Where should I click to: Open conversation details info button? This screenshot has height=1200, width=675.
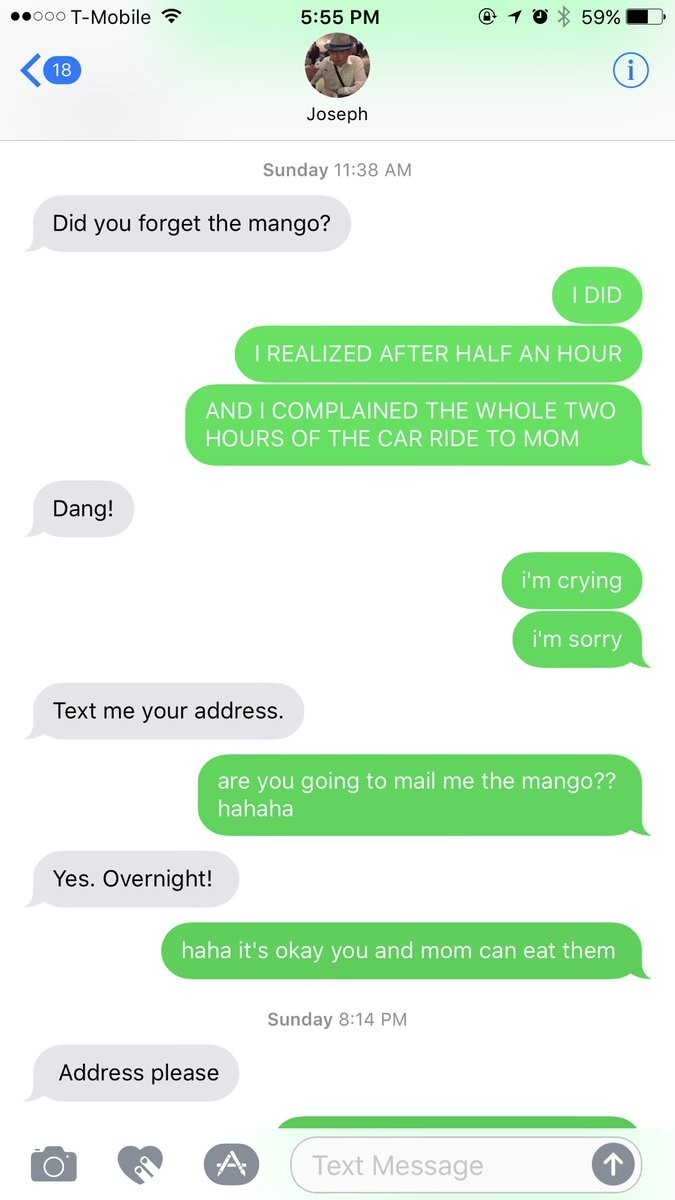630,70
